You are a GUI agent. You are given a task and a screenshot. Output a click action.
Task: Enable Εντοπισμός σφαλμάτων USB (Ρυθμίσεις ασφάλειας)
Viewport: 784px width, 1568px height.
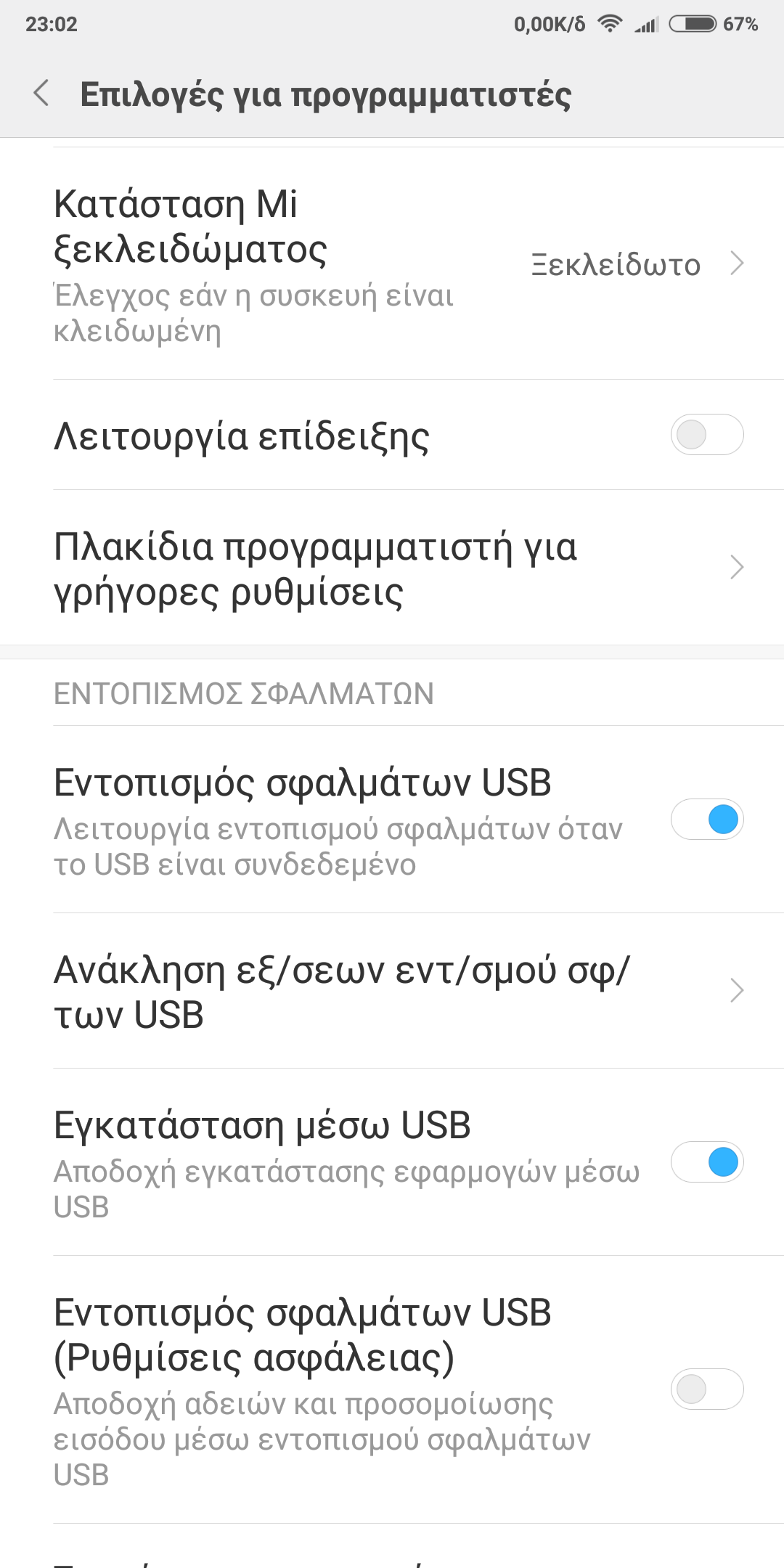(x=706, y=1389)
